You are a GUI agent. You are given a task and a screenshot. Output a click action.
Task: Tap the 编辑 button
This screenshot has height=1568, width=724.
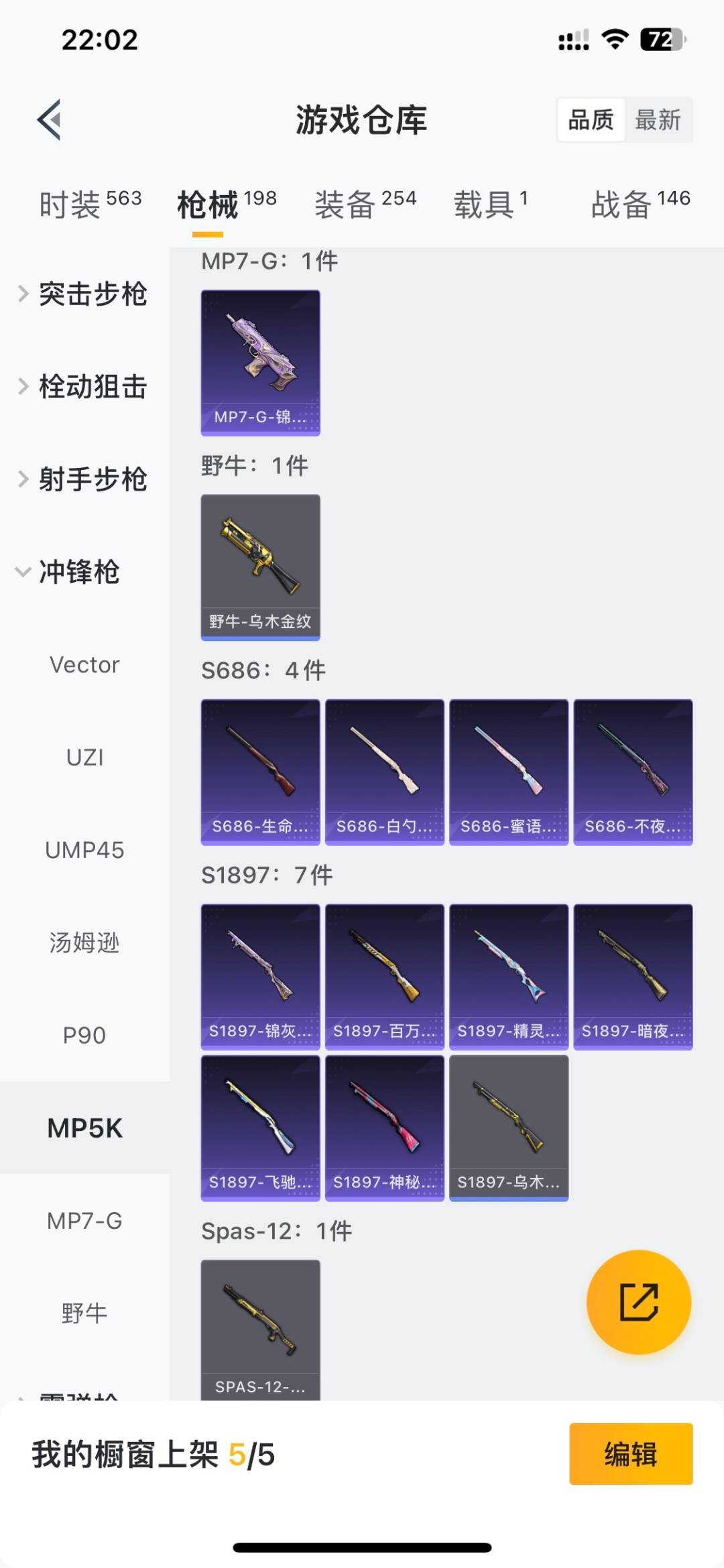[629, 1456]
